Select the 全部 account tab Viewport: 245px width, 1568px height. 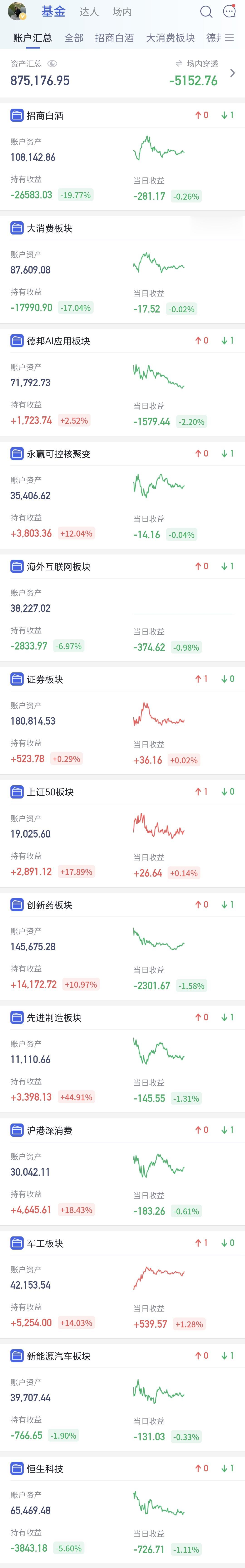(74, 38)
